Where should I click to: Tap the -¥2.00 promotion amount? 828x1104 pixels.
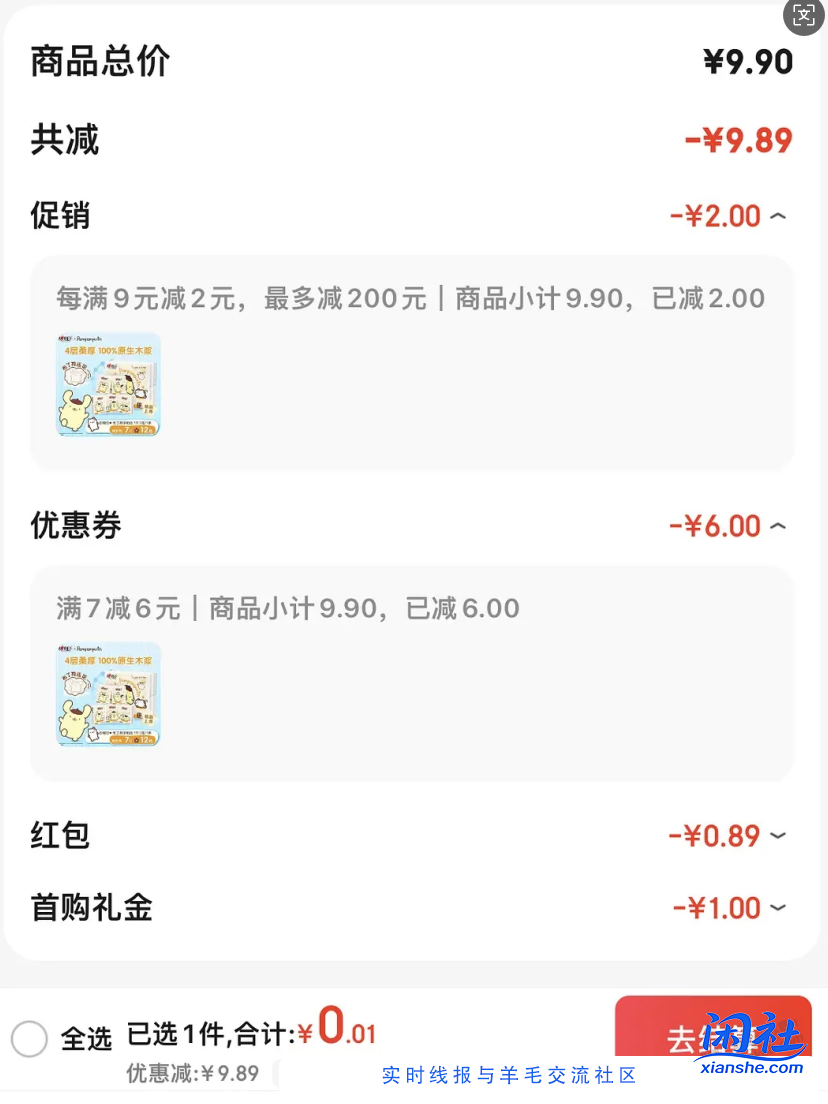pyautogui.click(x=715, y=215)
